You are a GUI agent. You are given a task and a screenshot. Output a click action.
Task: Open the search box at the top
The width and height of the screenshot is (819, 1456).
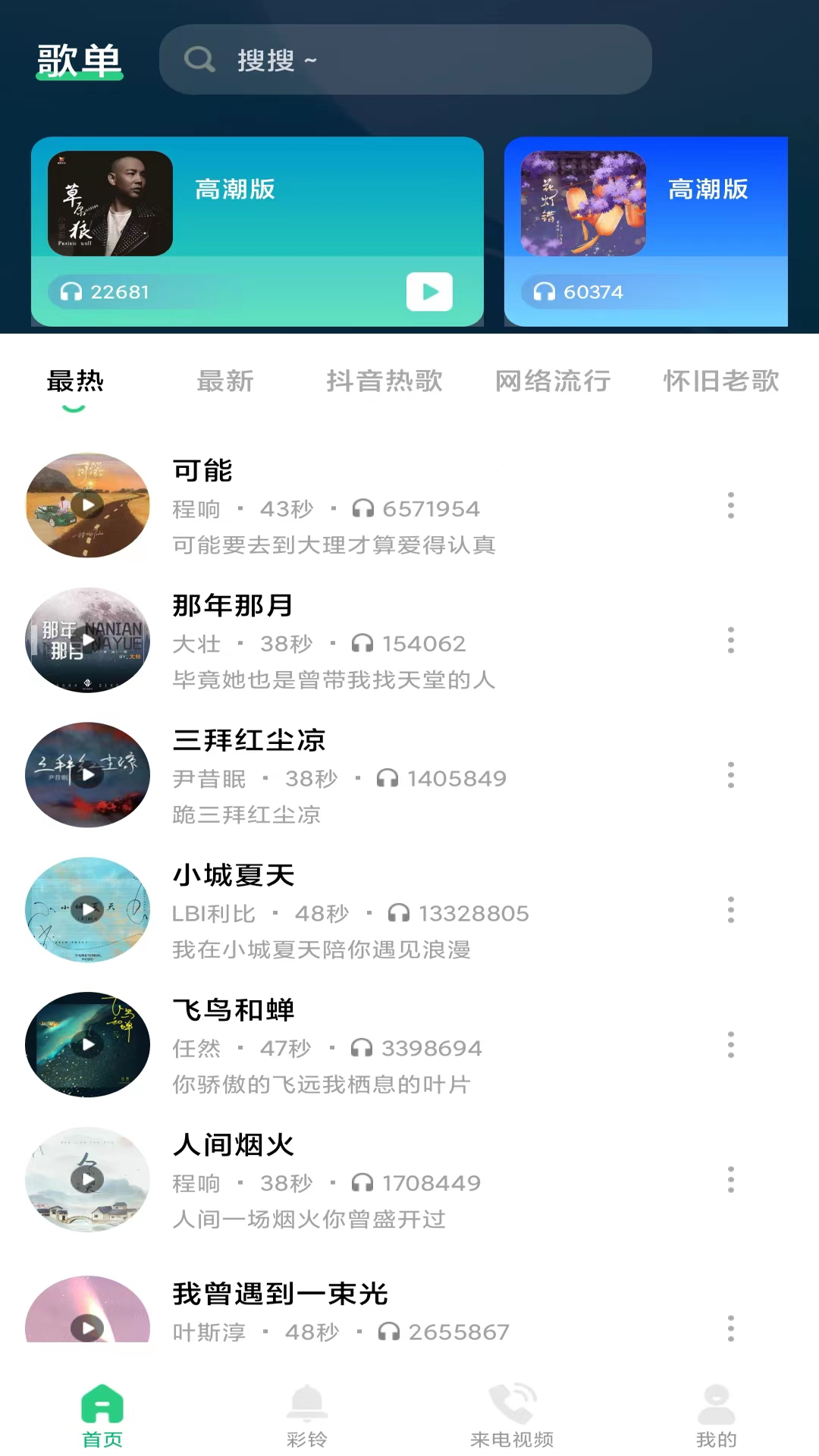tap(405, 60)
